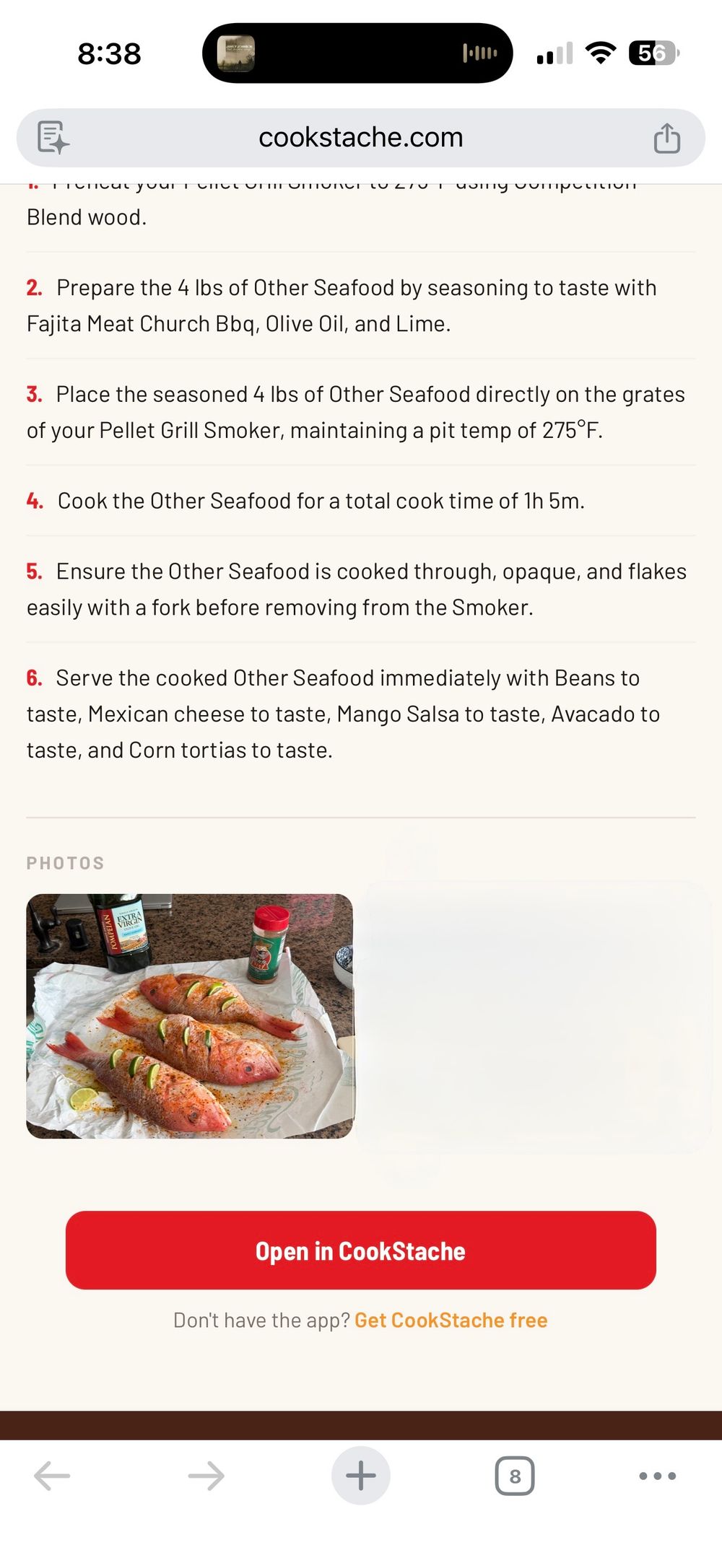View the 8 open tabs
This screenshot has width=722, height=1568.
tap(514, 1476)
